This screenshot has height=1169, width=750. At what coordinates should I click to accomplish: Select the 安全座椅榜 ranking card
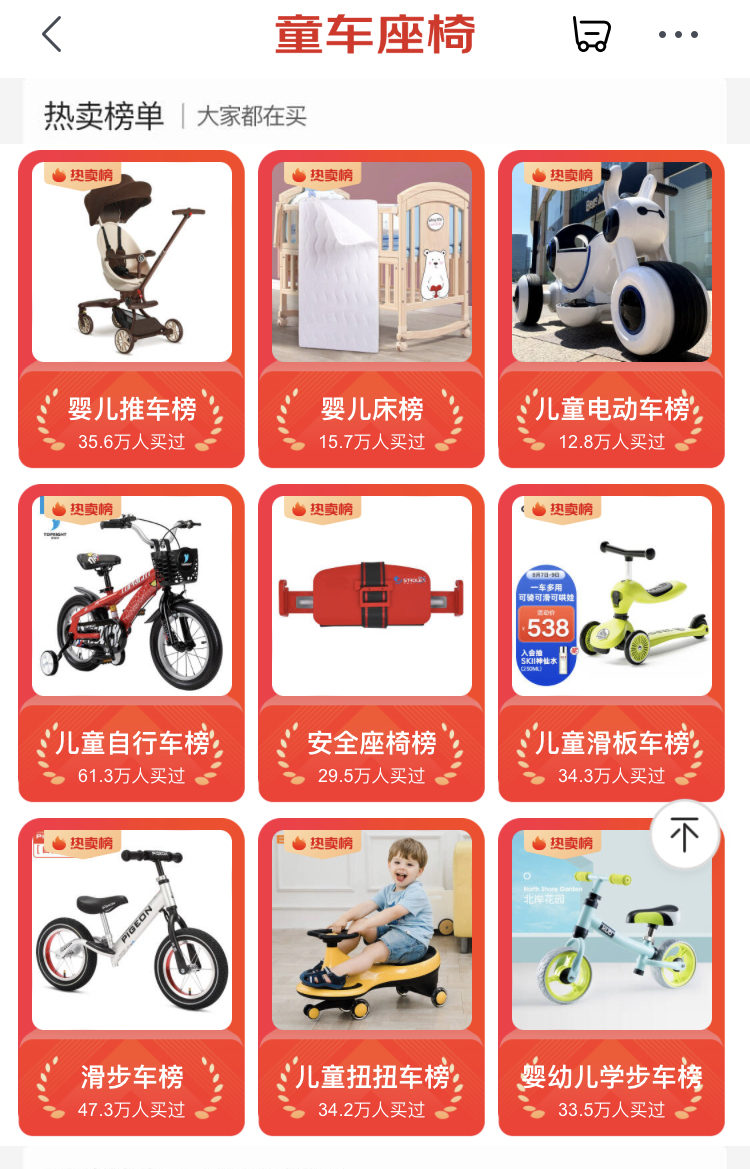coord(371,644)
